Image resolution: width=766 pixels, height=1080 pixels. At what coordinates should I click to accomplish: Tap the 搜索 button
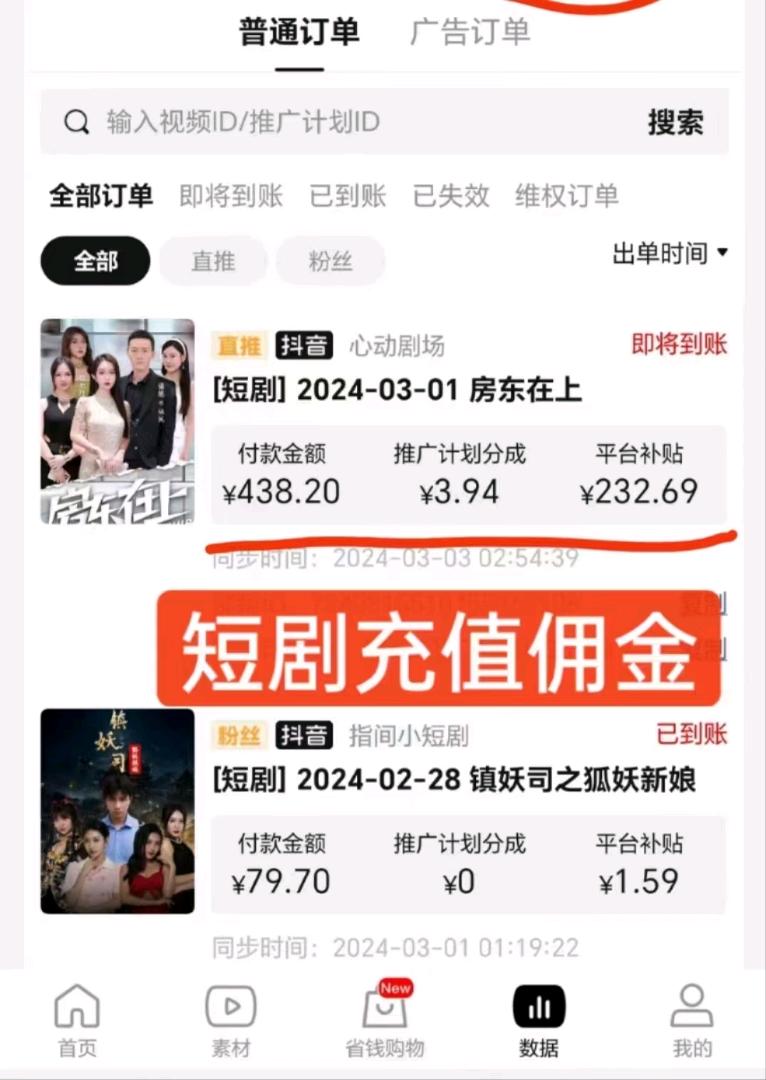675,123
